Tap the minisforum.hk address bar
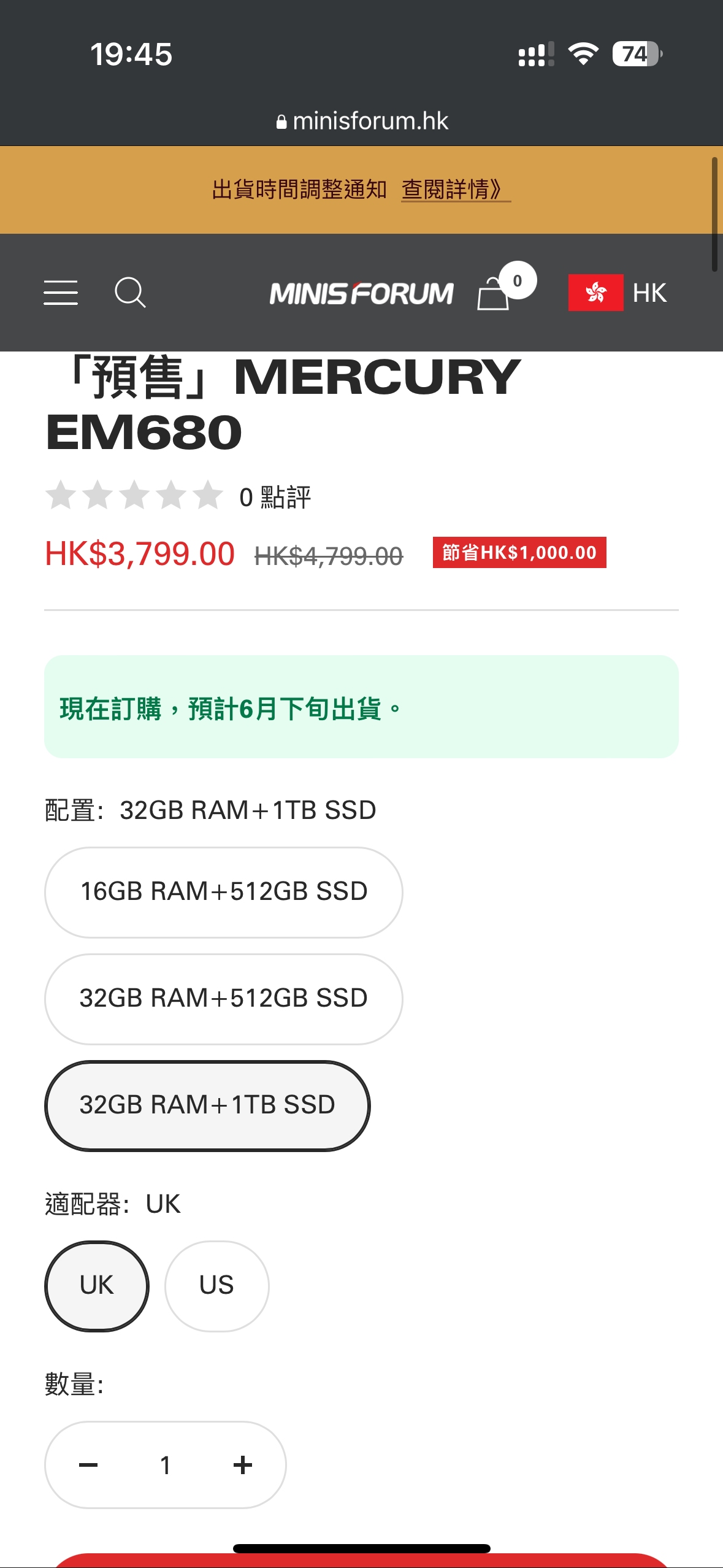Viewport: 723px width, 1568px height. click(x=362, y=121)
